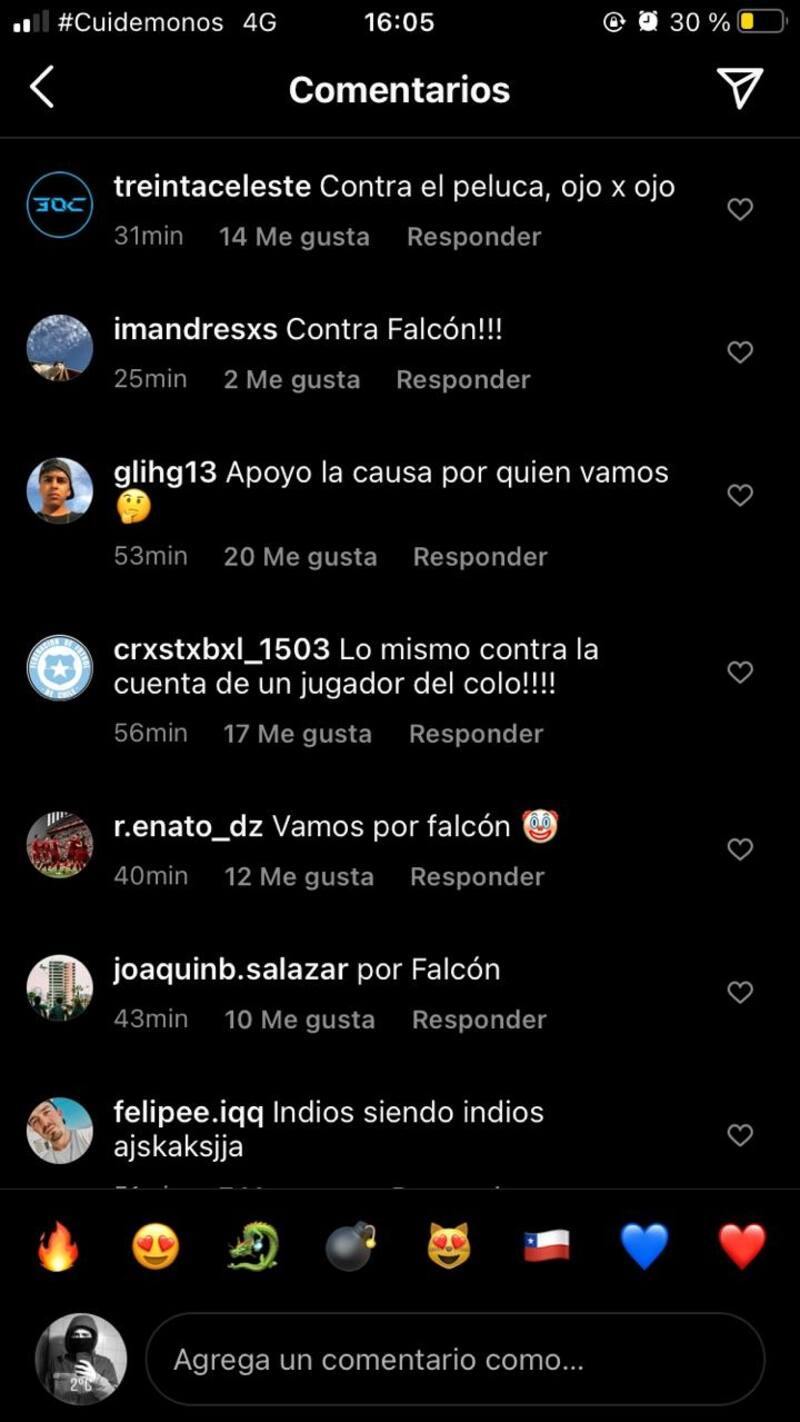This screenshot has width=800, height=1422.
Task: Insert the heart-eyes face emoji
Action: pyautogui.click(x=156, y=1247)
